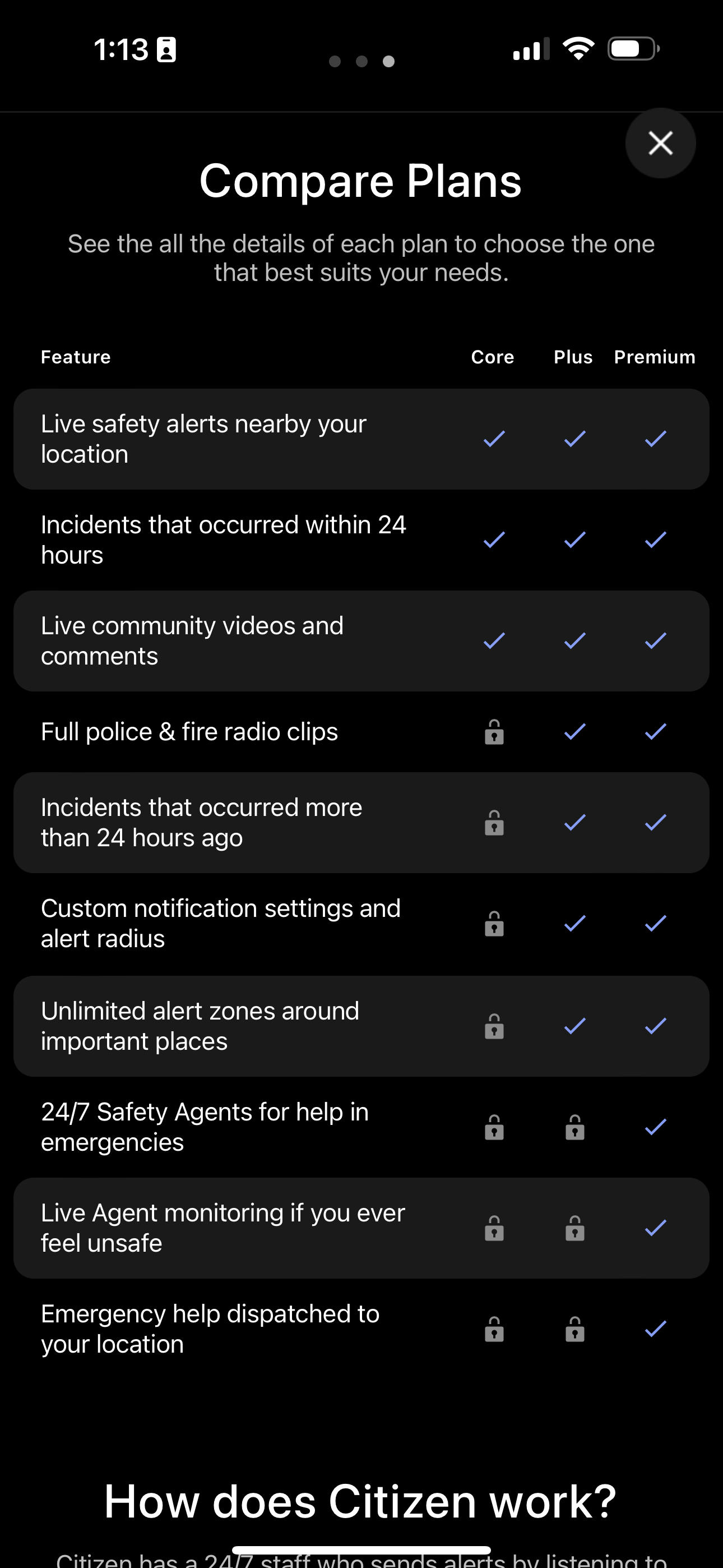The width and height of the screenshot is (723, 1568).
Task: Select the Premium column header
Action: coord(654,357)
